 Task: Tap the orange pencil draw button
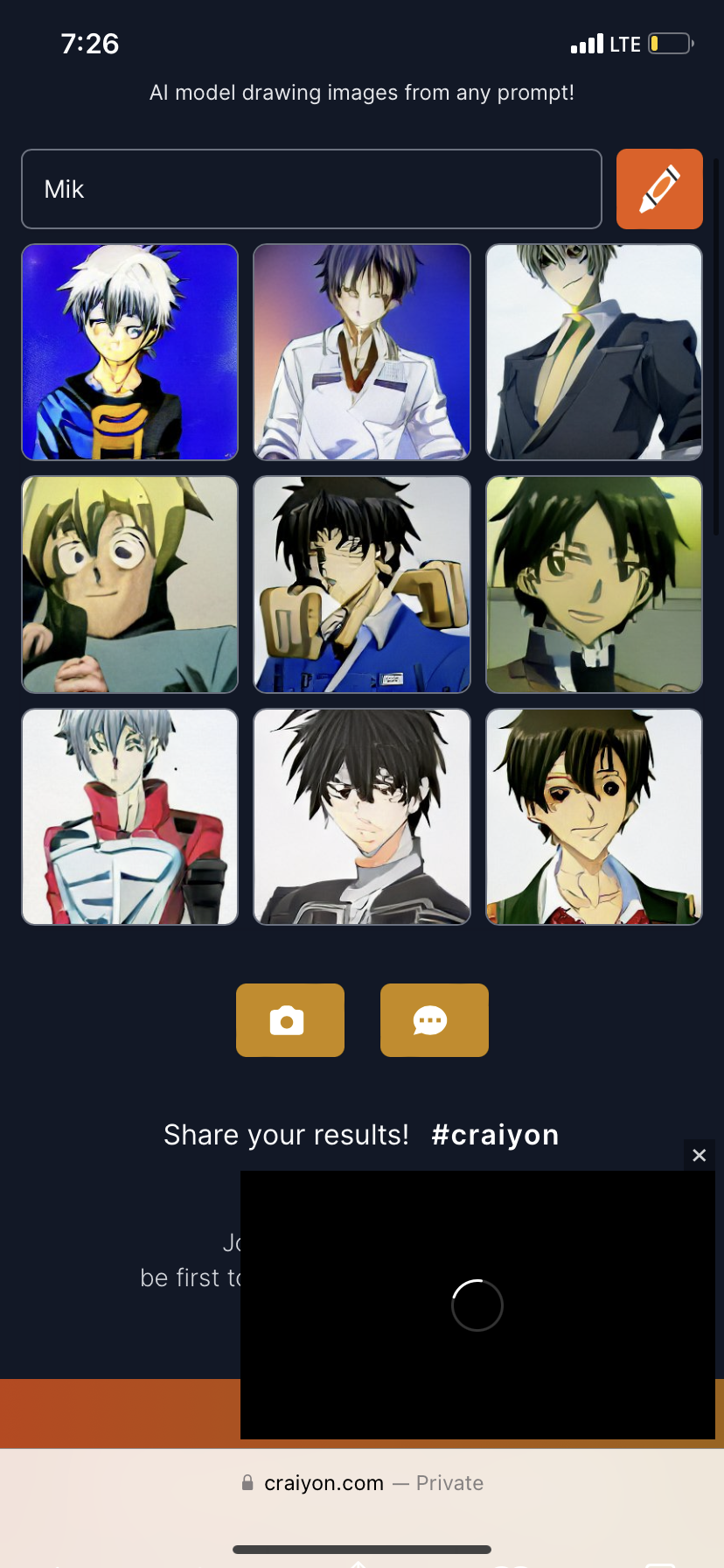coord(659,189)
